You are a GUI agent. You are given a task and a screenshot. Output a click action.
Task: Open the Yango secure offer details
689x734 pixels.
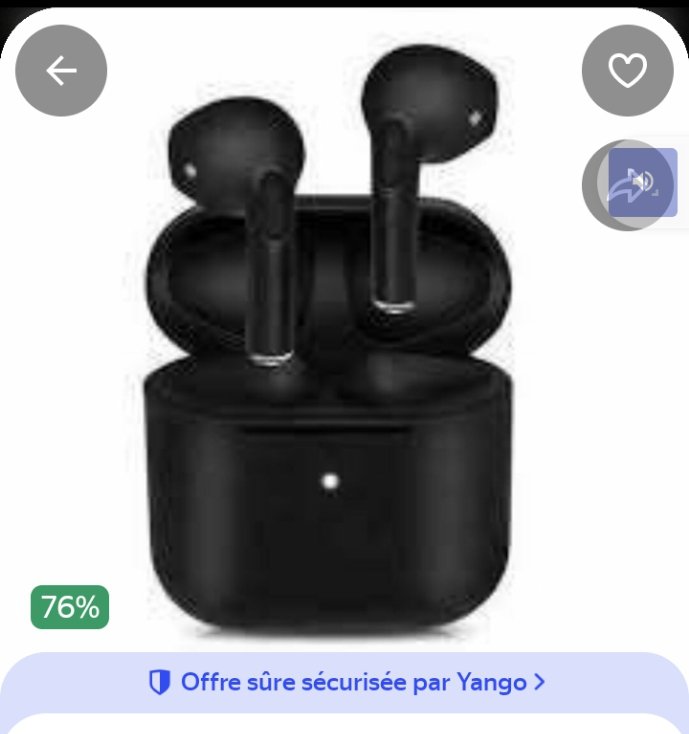click(346, 683)
